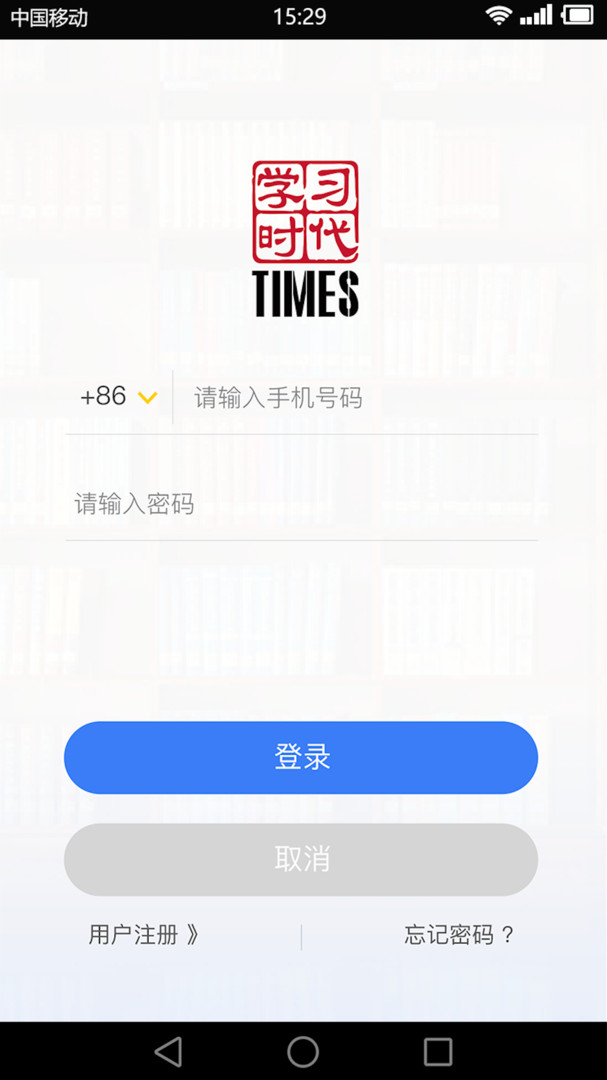Open the +86 country code dropdown

click(118, 397)
